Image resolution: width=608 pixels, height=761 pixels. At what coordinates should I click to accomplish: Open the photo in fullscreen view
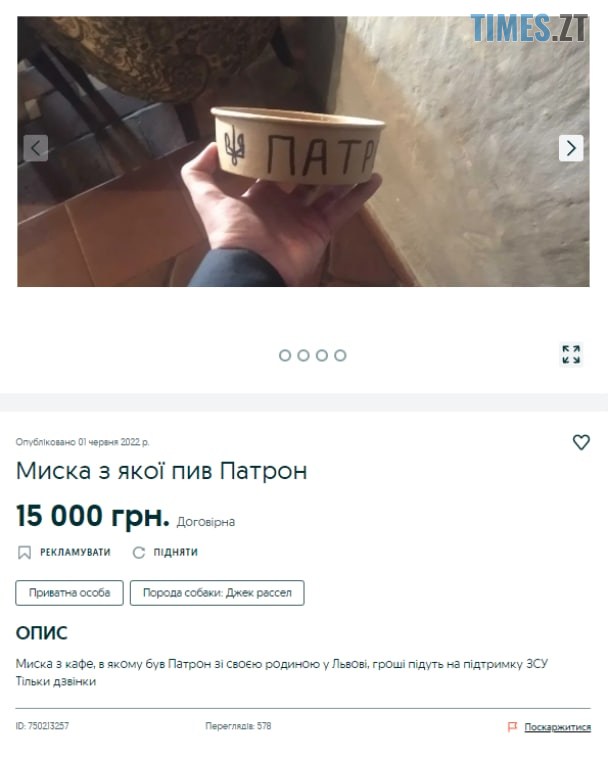pos(571,354)
